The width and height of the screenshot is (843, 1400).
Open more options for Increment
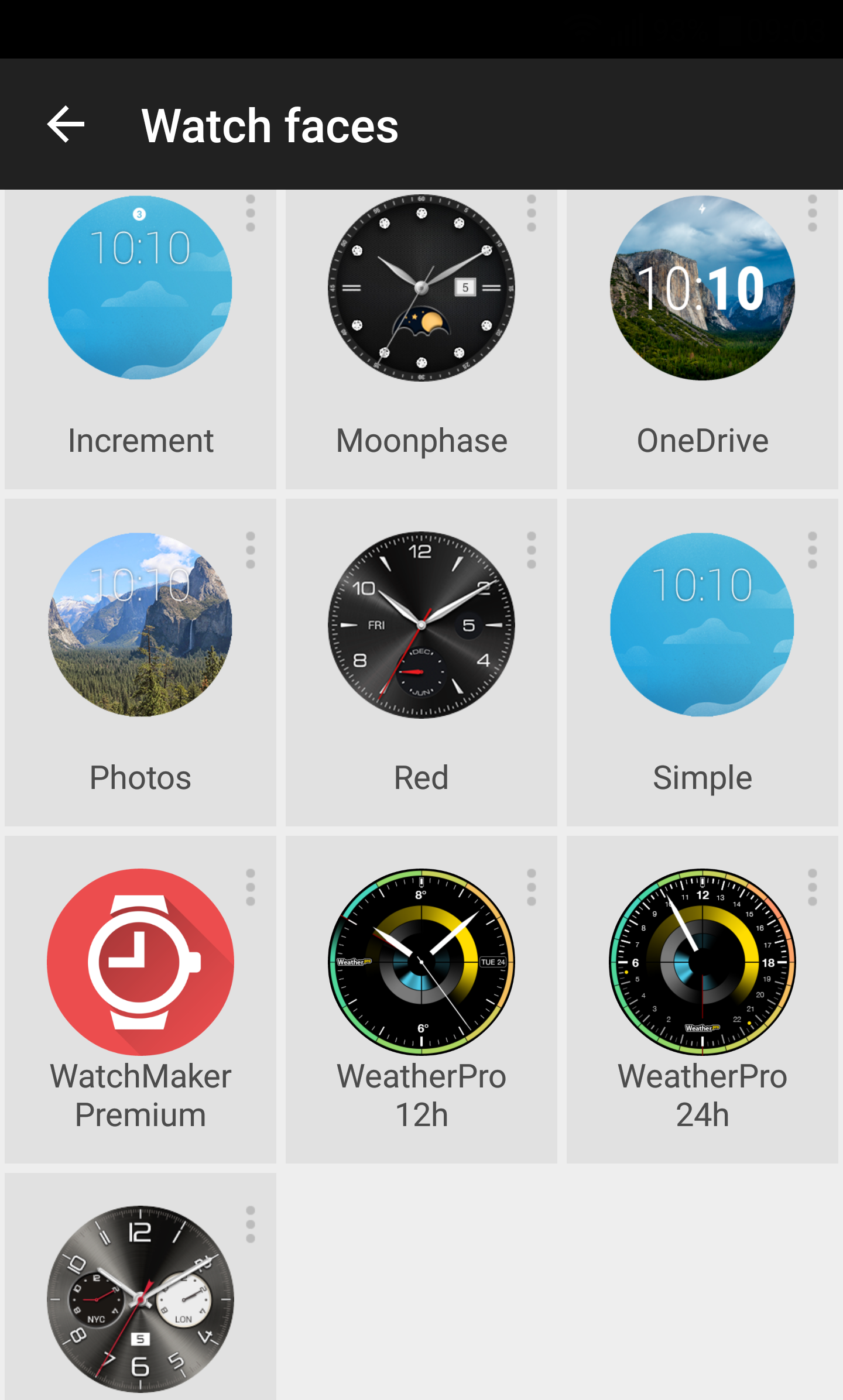click(x=251, y=214)
